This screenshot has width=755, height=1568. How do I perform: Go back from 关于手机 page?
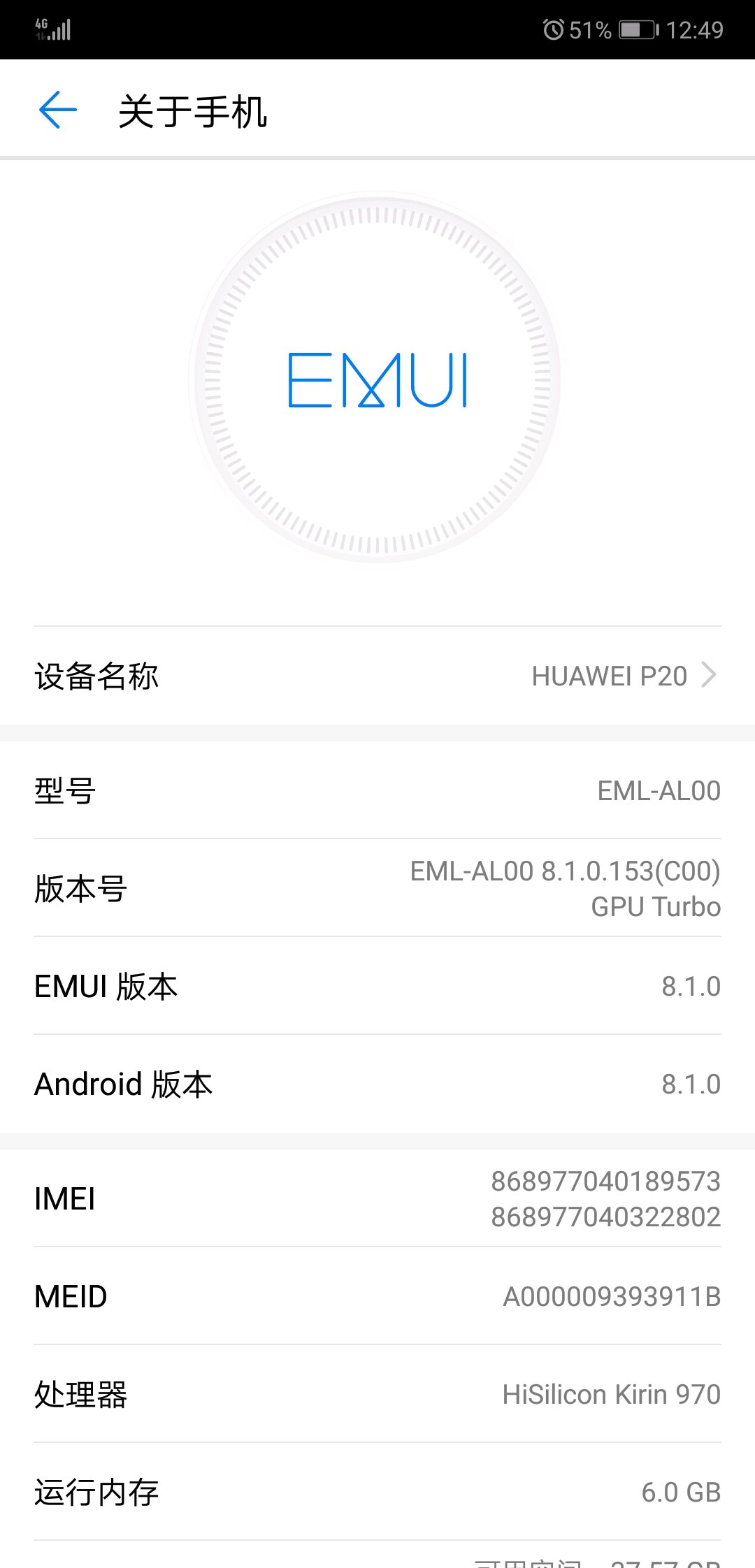pyautogui.click(x=57, y=110)
